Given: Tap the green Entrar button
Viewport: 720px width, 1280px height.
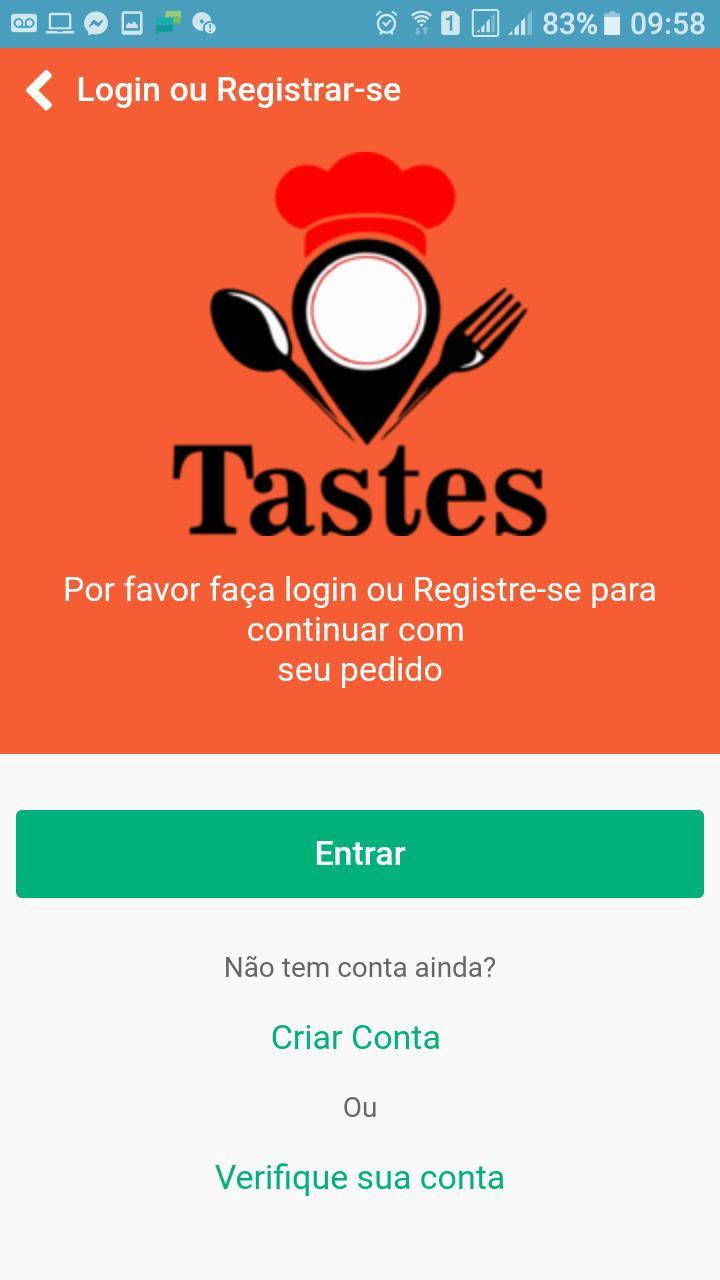Looking at the screenshot, I should [360, 854].
